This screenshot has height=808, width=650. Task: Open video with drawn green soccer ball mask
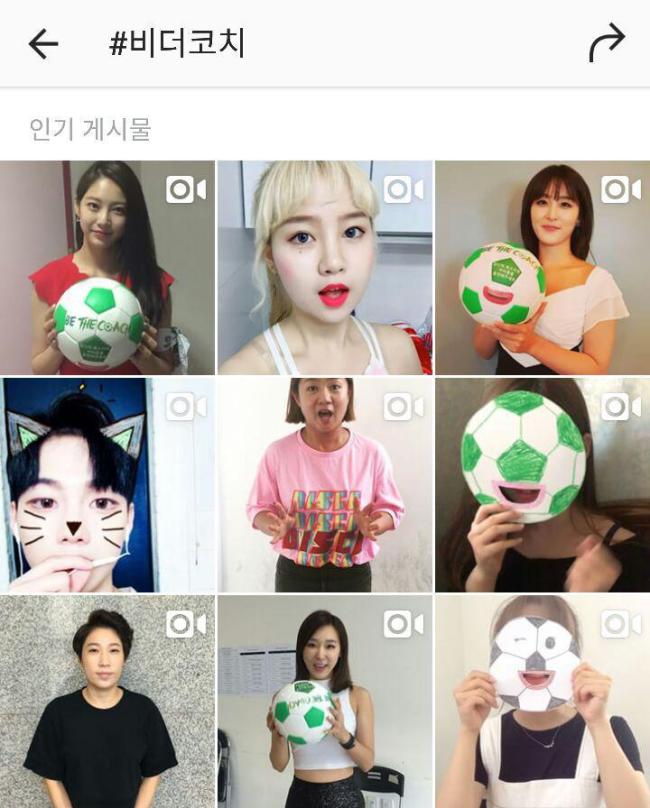point(542,485)
